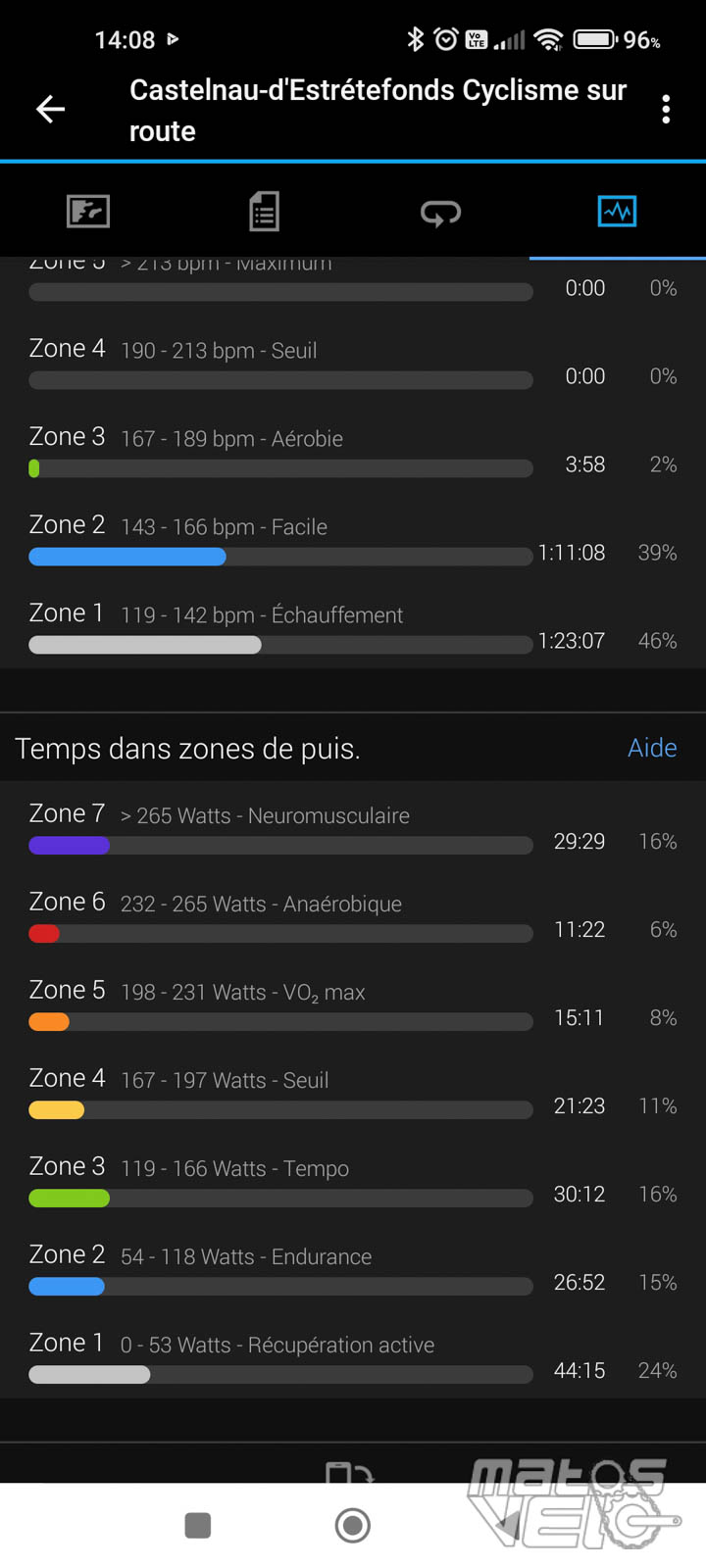Switch to the laps tab
Screen dimensions: 706x1568
click(x=440, y=212)
